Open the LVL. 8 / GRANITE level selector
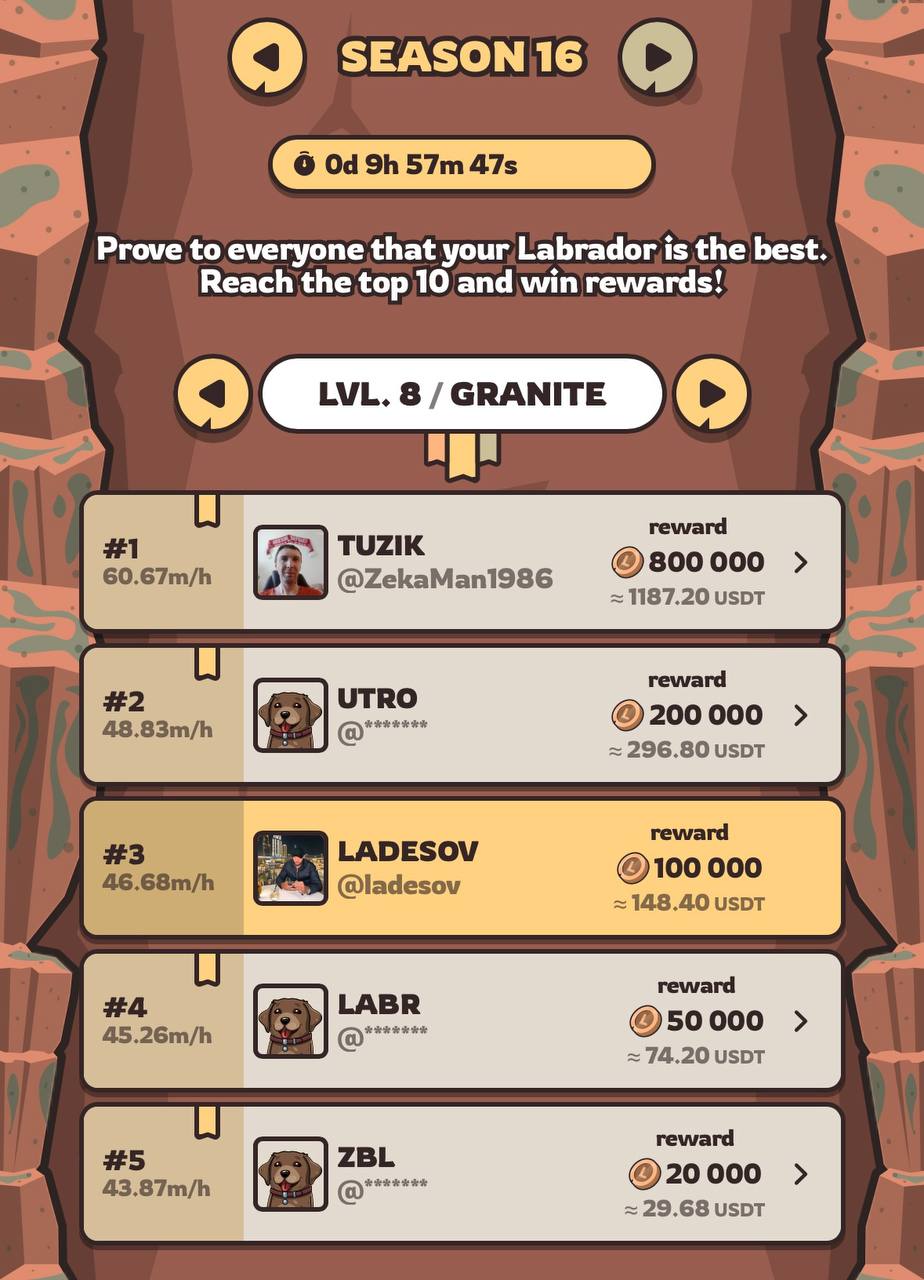This screenshot has height=1280, width=924. click(x=462, y=393)
